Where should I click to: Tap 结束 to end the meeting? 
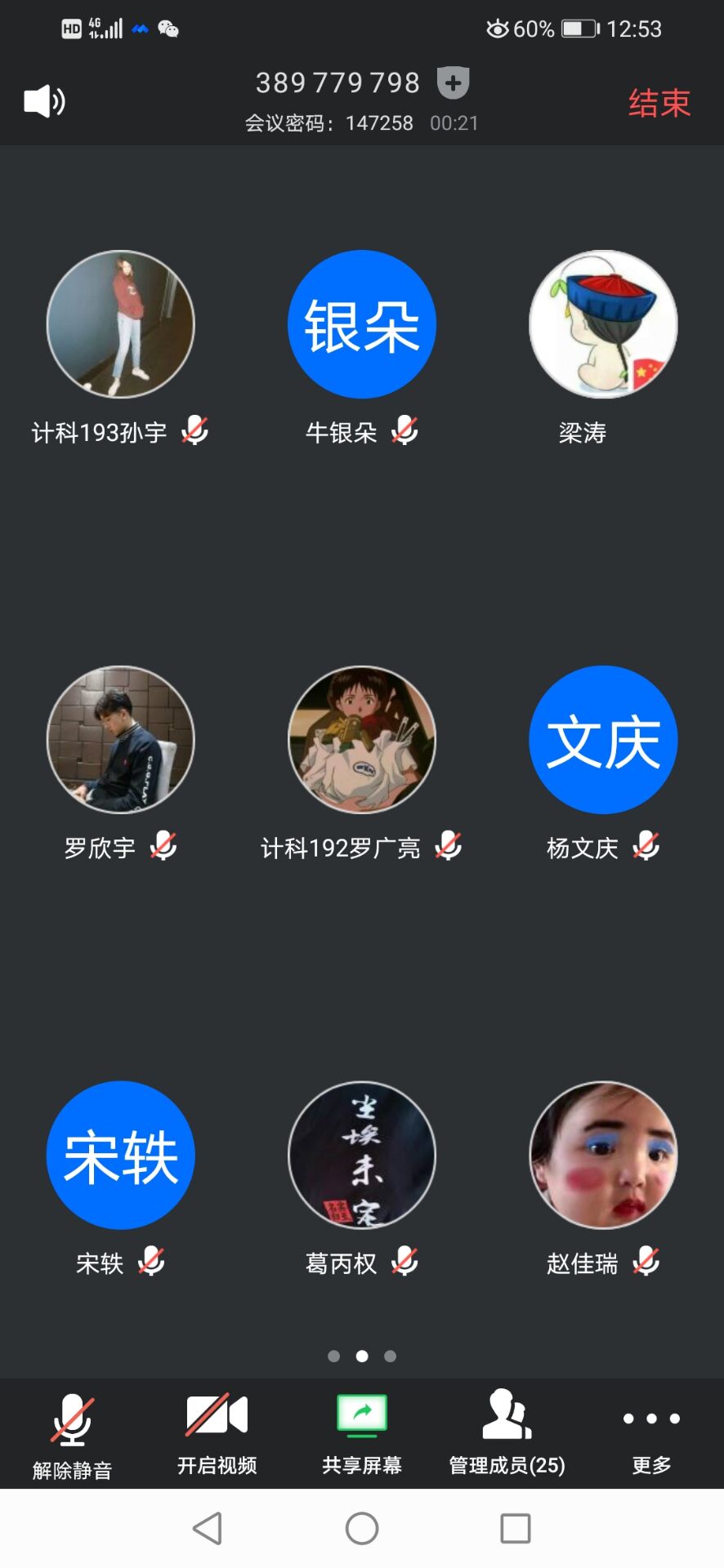(x=659, y=104)
